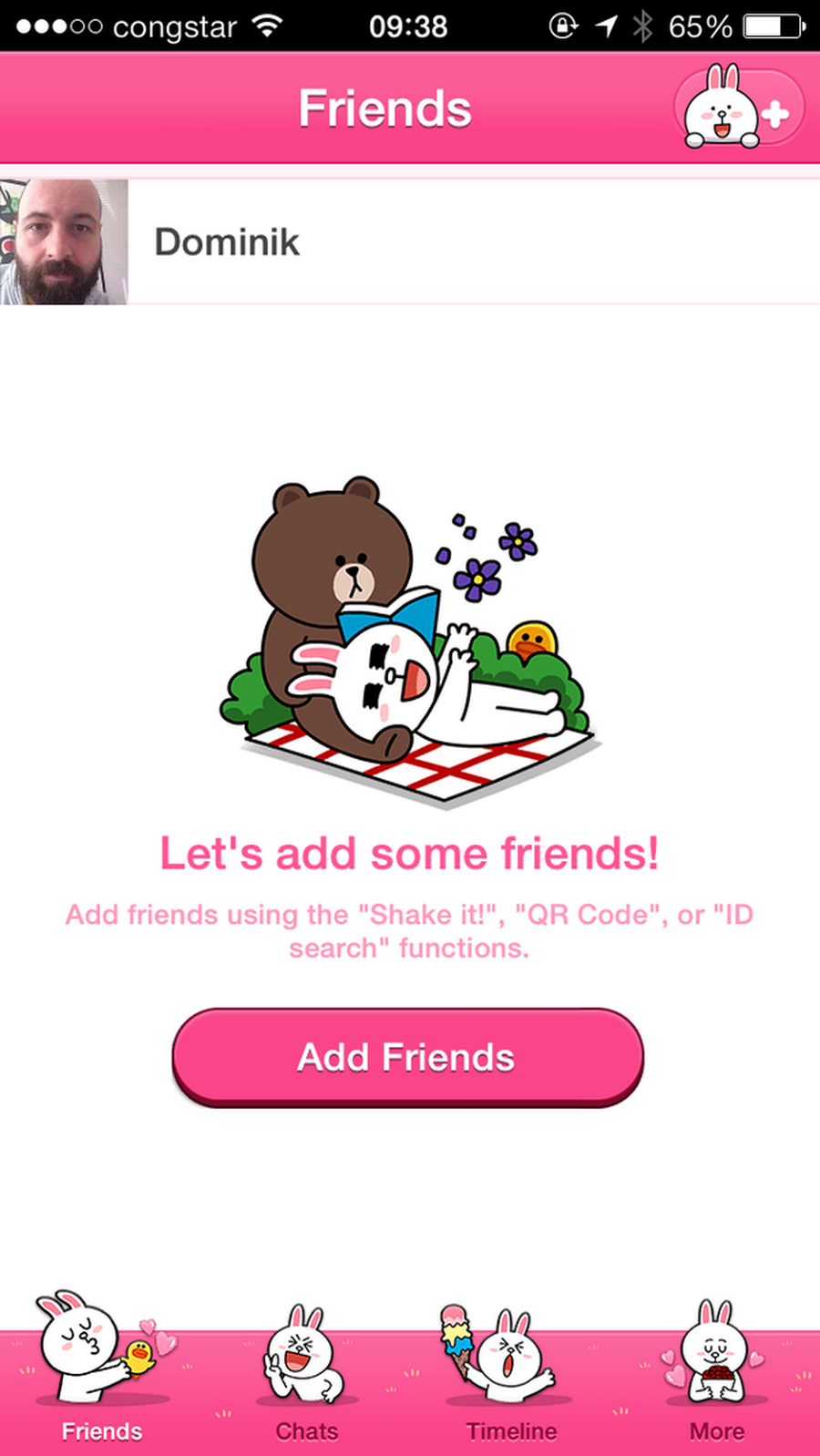Open Dominik's profile row
This screenshot has height=1456, width=820.
click(x=410, y=241)
